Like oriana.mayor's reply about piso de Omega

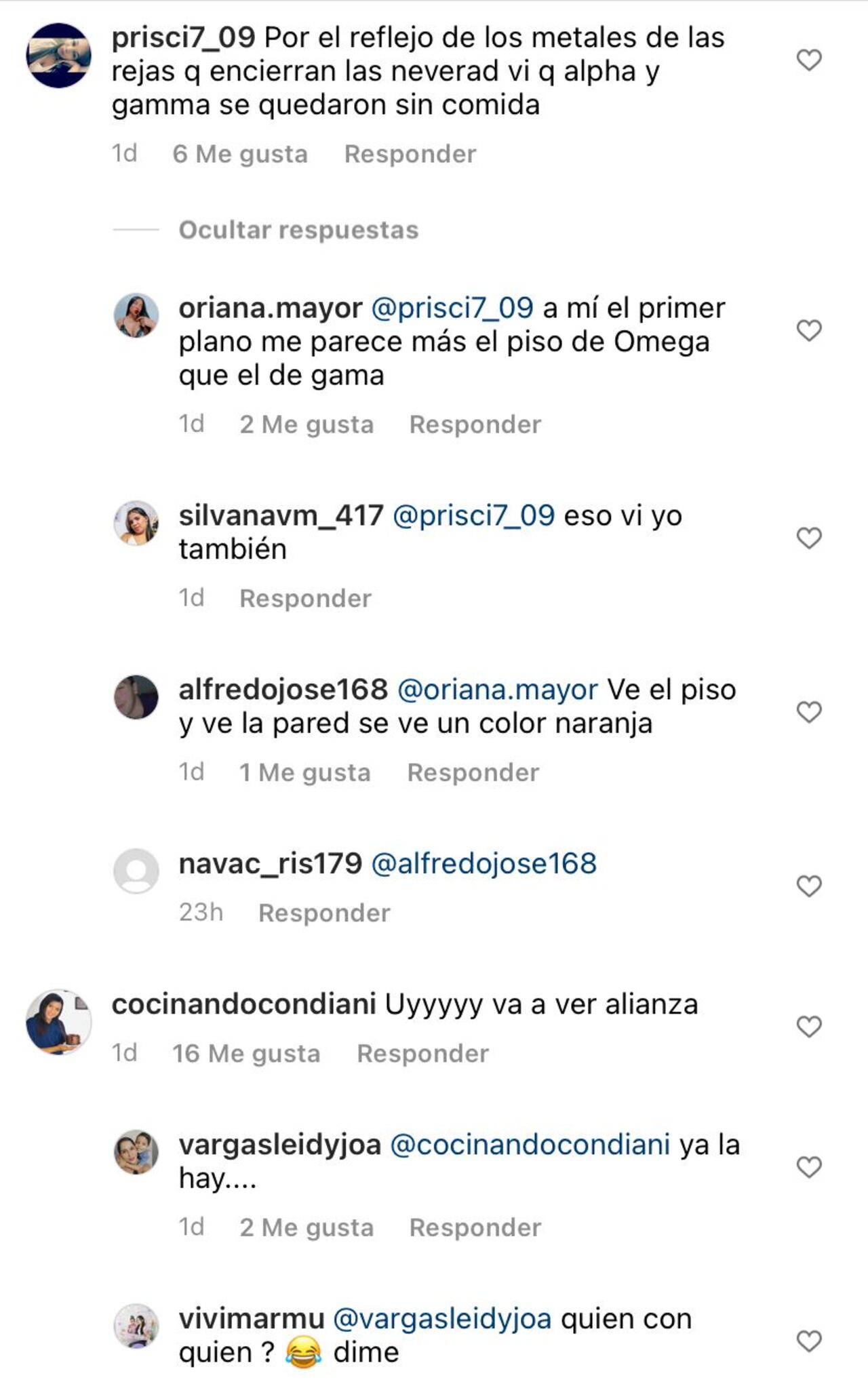coord(808,331)
